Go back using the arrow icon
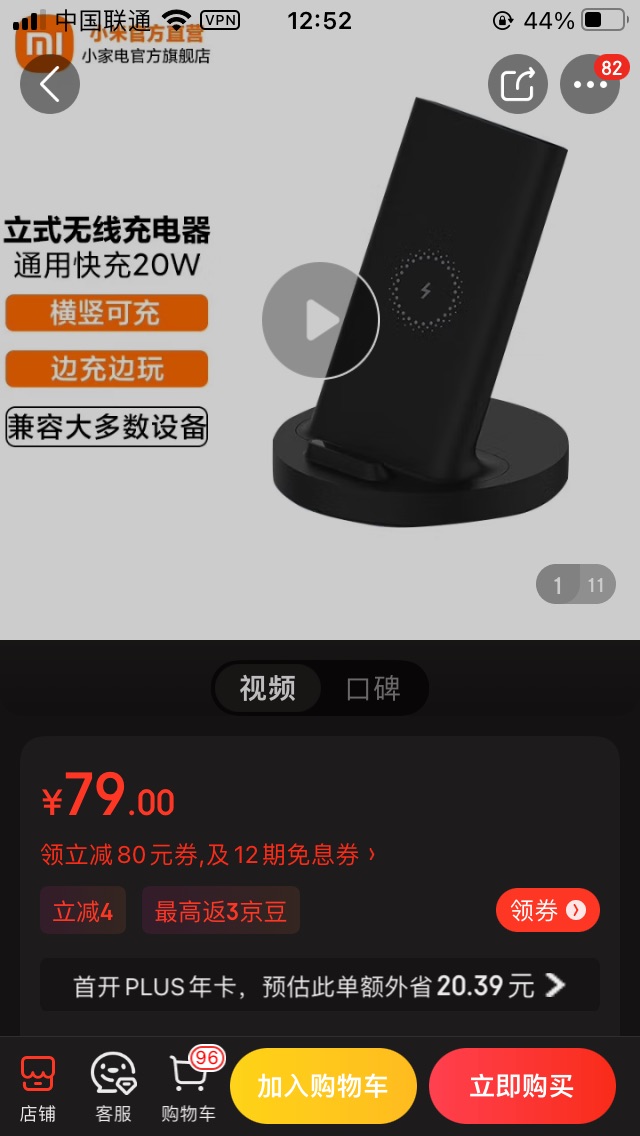Screen dimensions: 640x1136 click(x=49, y=85)
